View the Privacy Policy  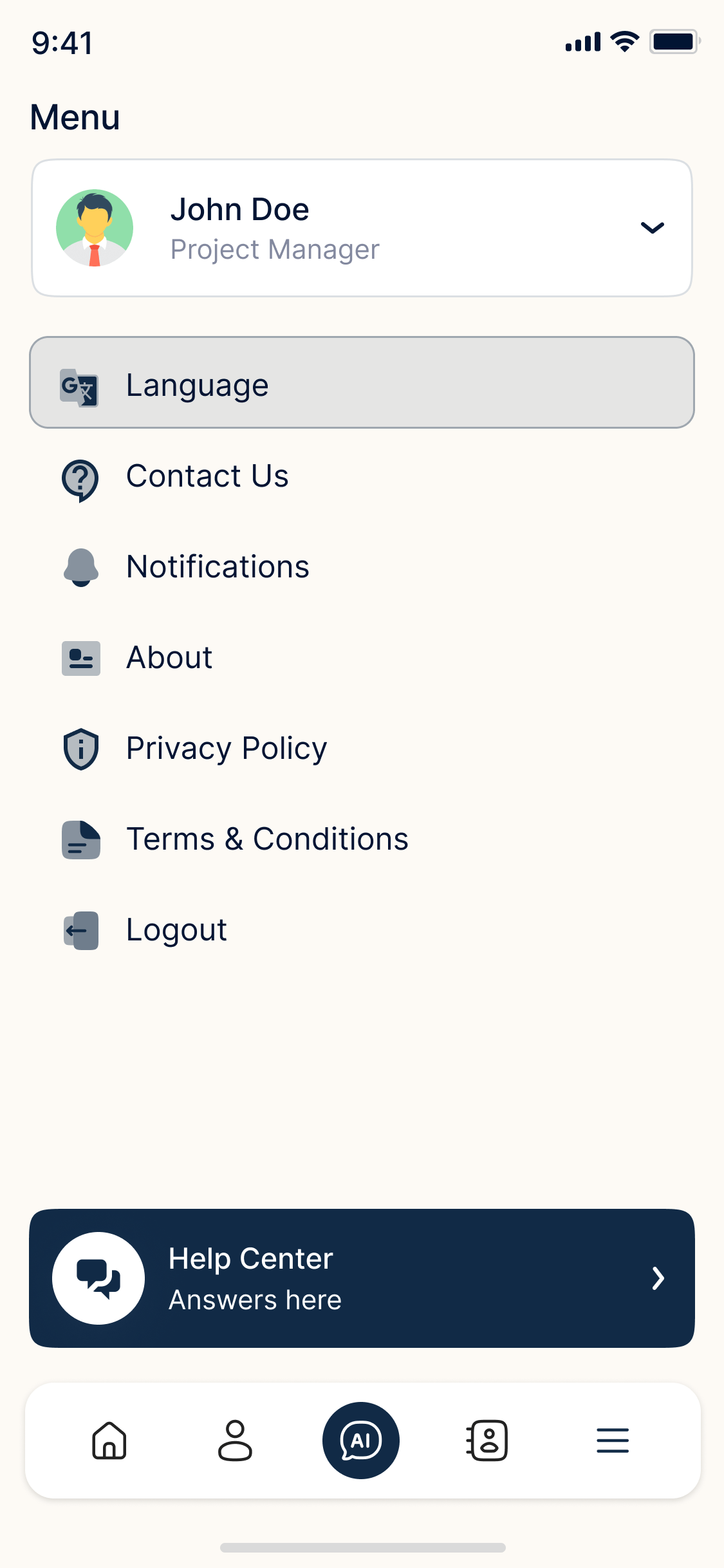tap(227, 749)
